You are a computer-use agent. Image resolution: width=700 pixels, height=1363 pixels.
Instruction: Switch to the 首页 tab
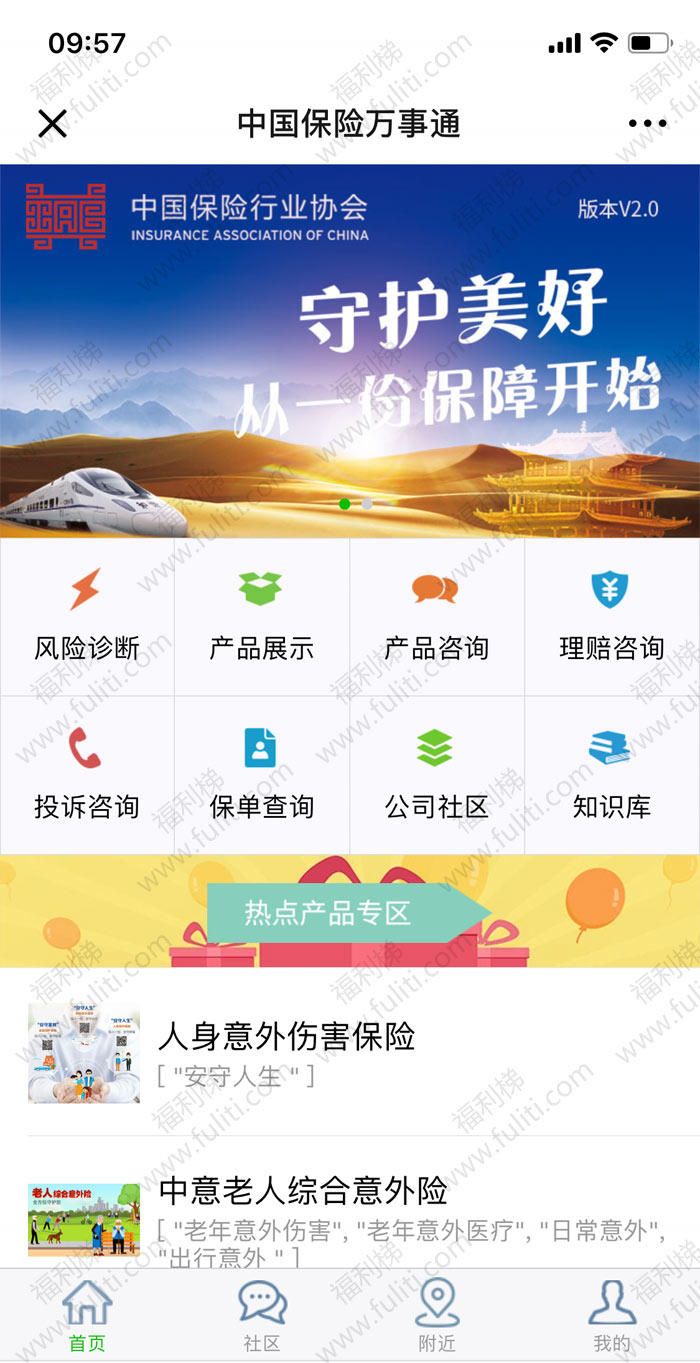click(x=87, y=1315)
